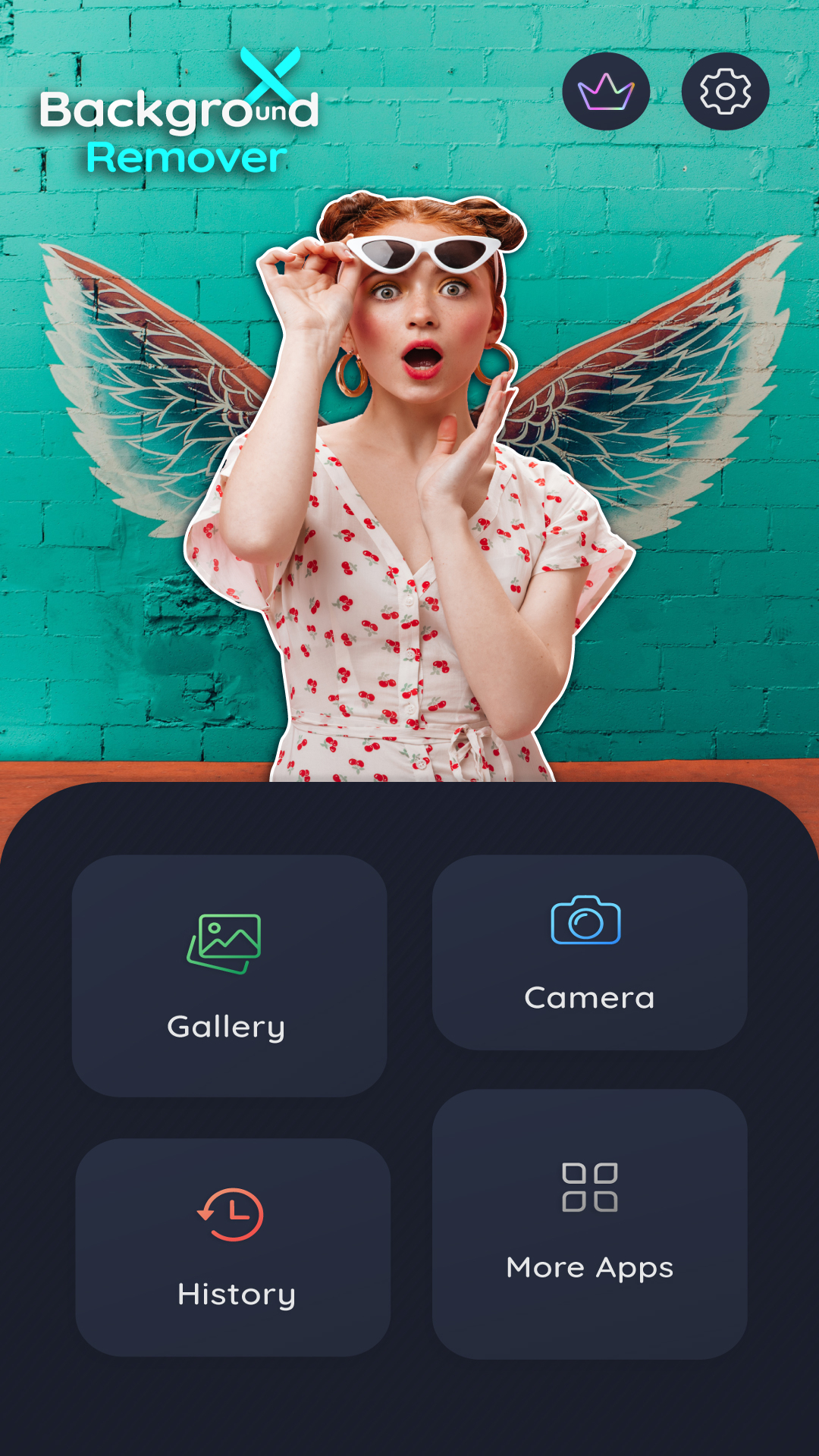Open the More Apps grid icon
819x1456 pixels.
point(591,1187)
